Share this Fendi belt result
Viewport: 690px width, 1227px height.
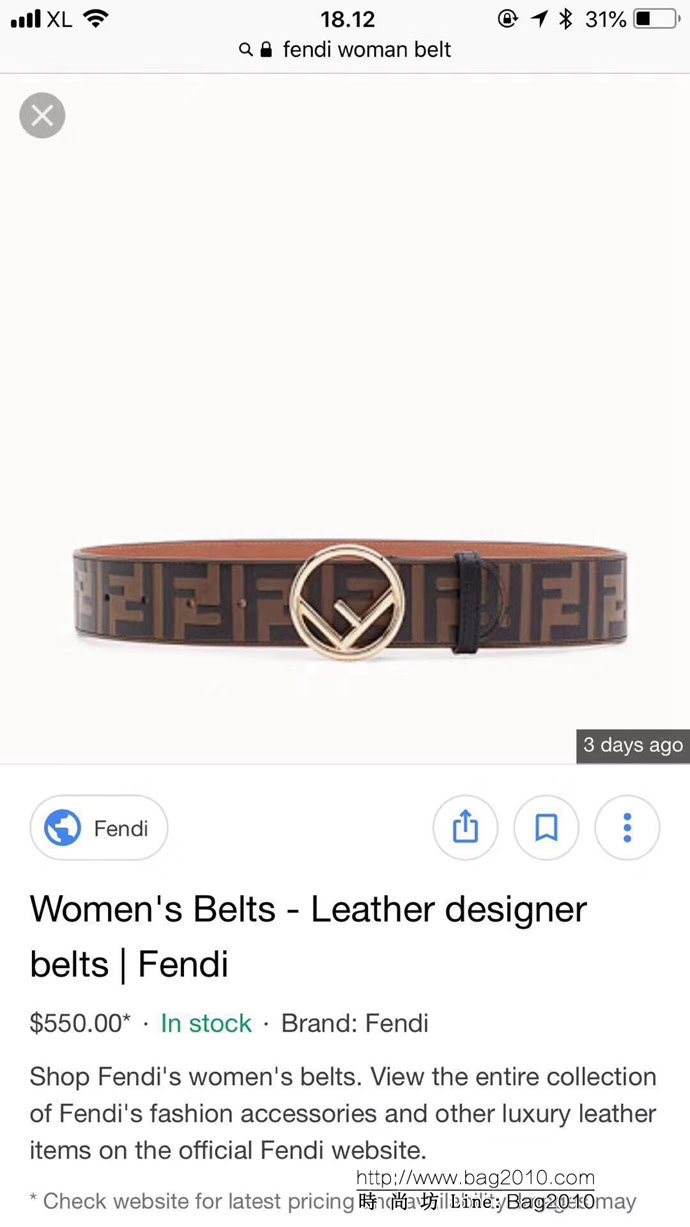pos(465,828)
